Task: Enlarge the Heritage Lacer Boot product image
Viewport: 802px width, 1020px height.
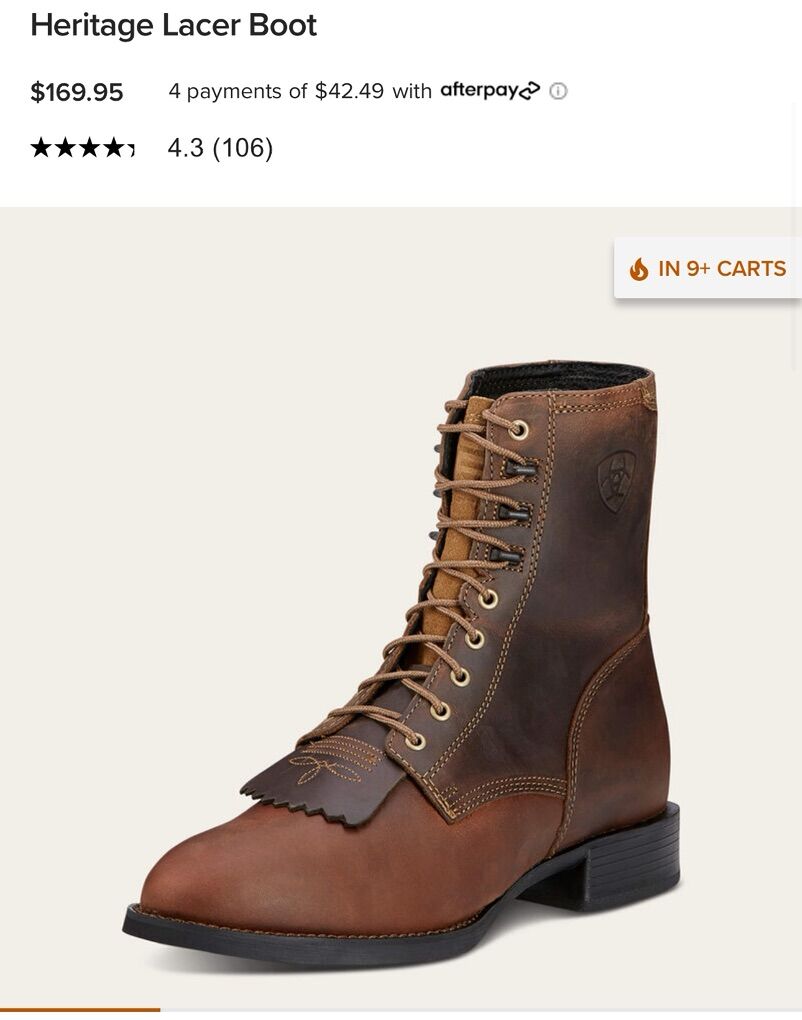Action: (x=410, y=660)
